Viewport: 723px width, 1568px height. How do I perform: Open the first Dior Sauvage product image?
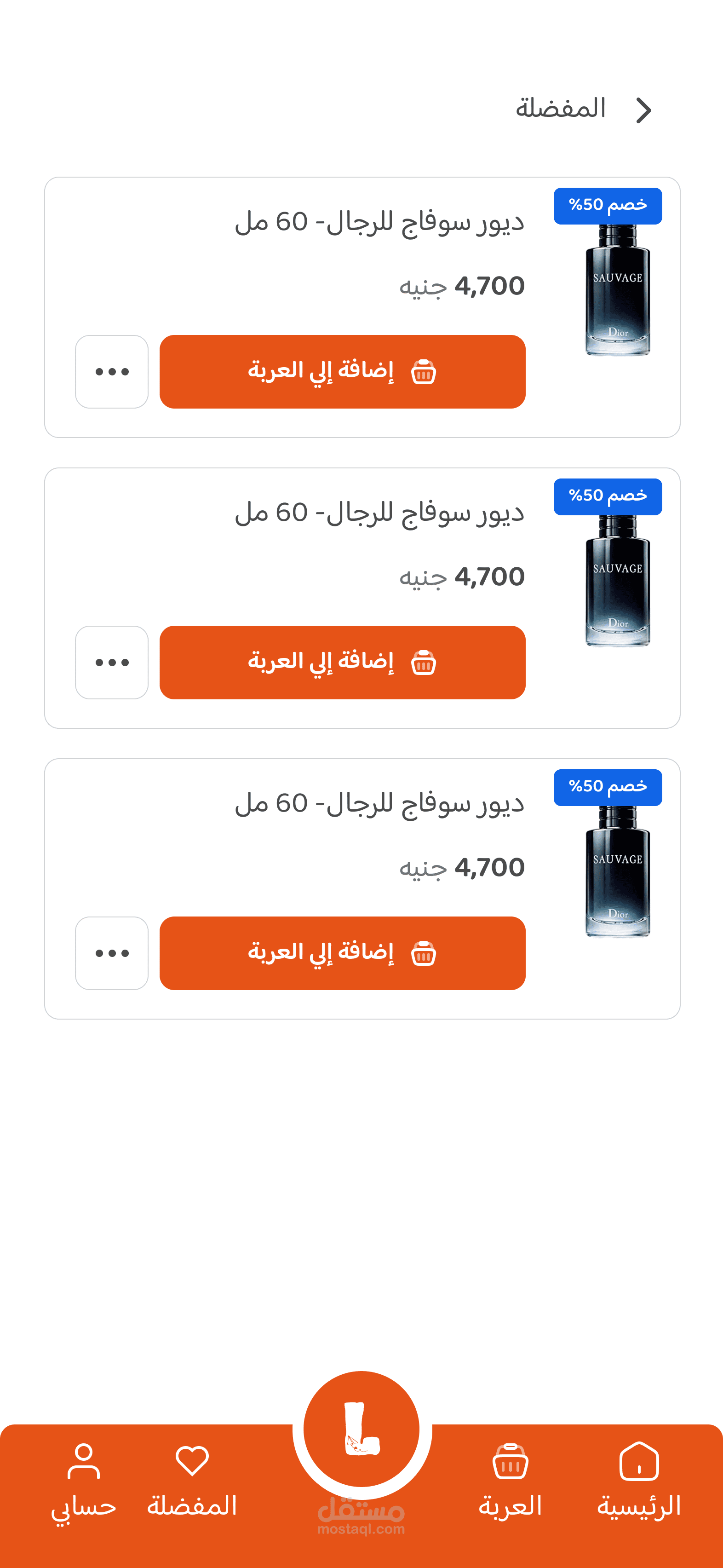617,289
